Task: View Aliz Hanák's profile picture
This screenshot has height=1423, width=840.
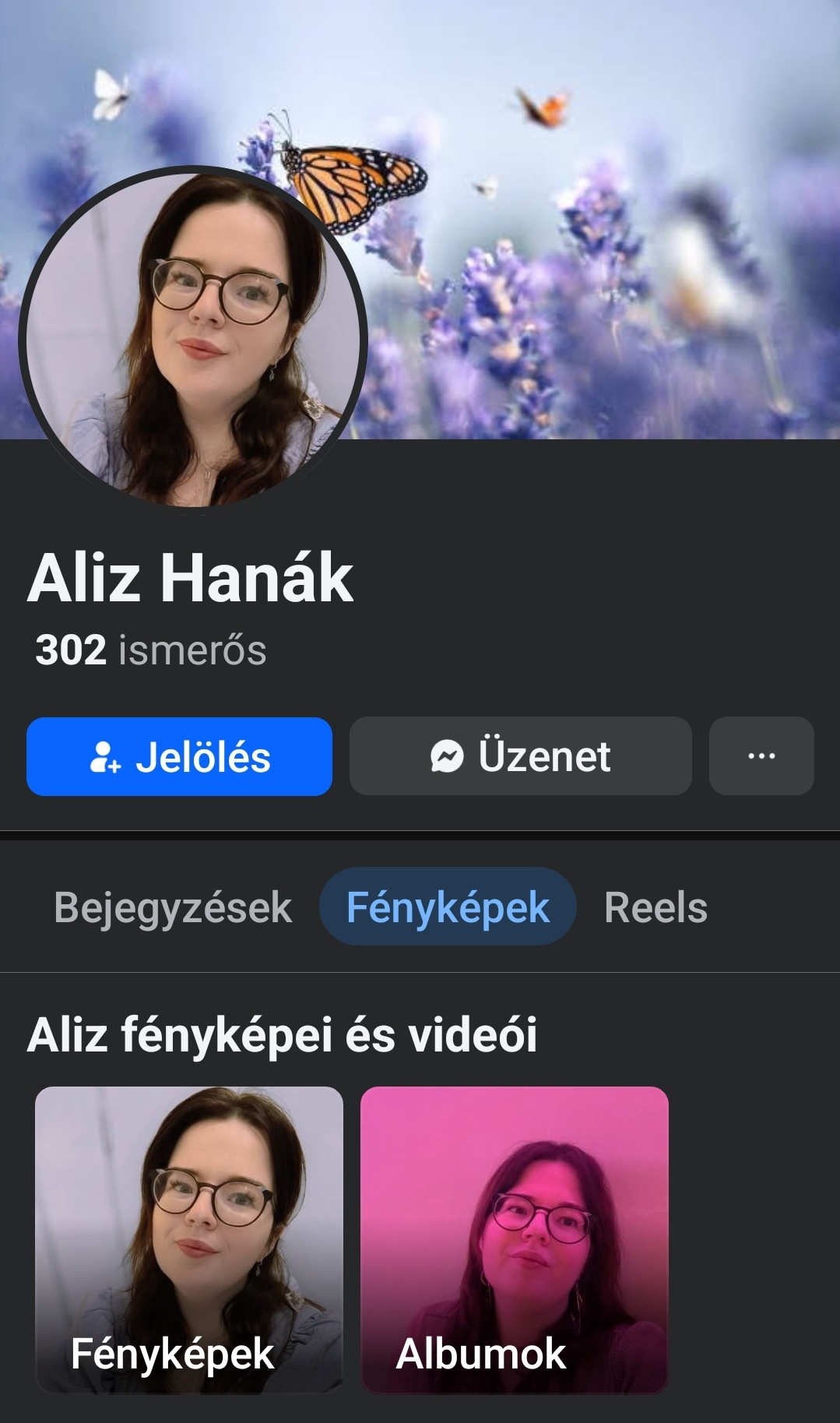Action: click(193, 339)
